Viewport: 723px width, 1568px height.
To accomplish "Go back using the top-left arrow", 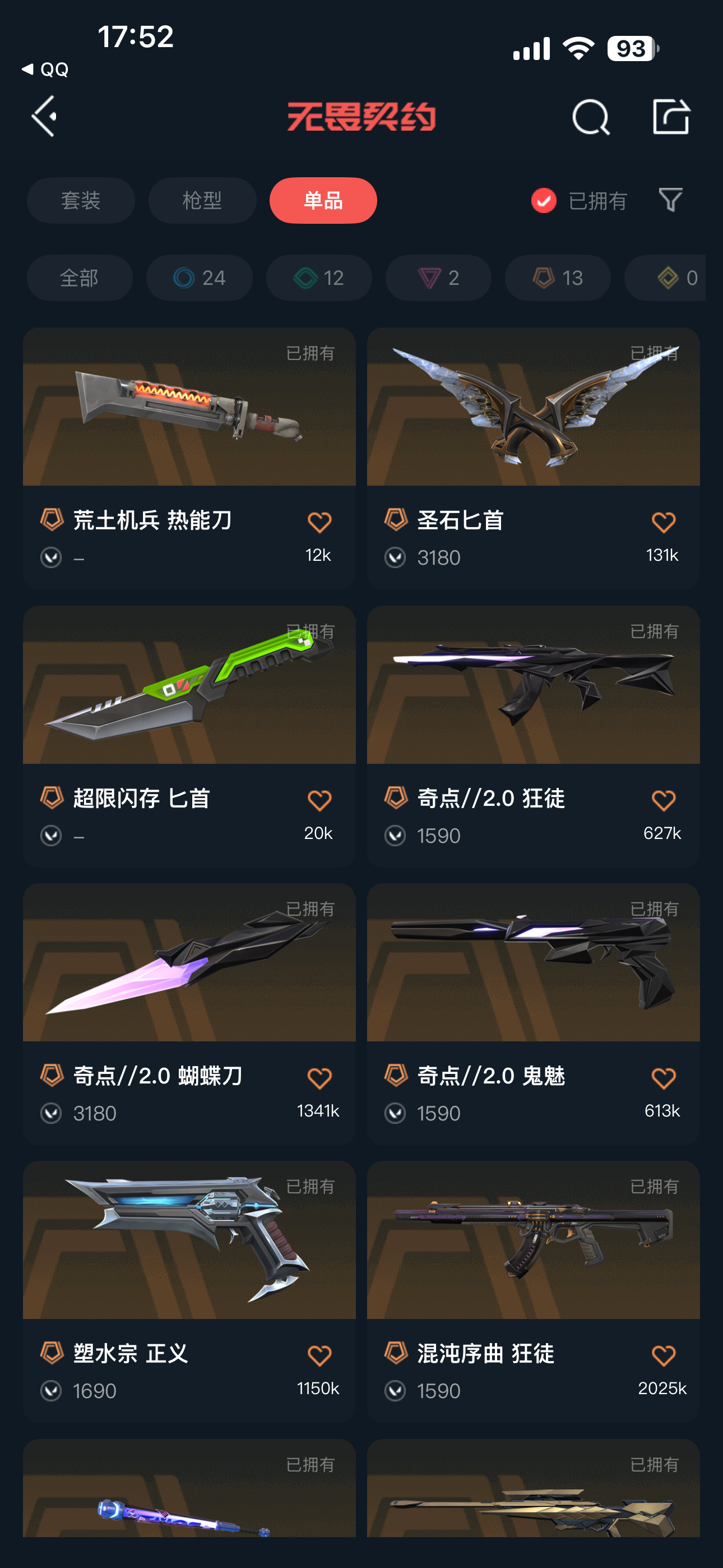I will pyautogui.click(x=45, y=116).
